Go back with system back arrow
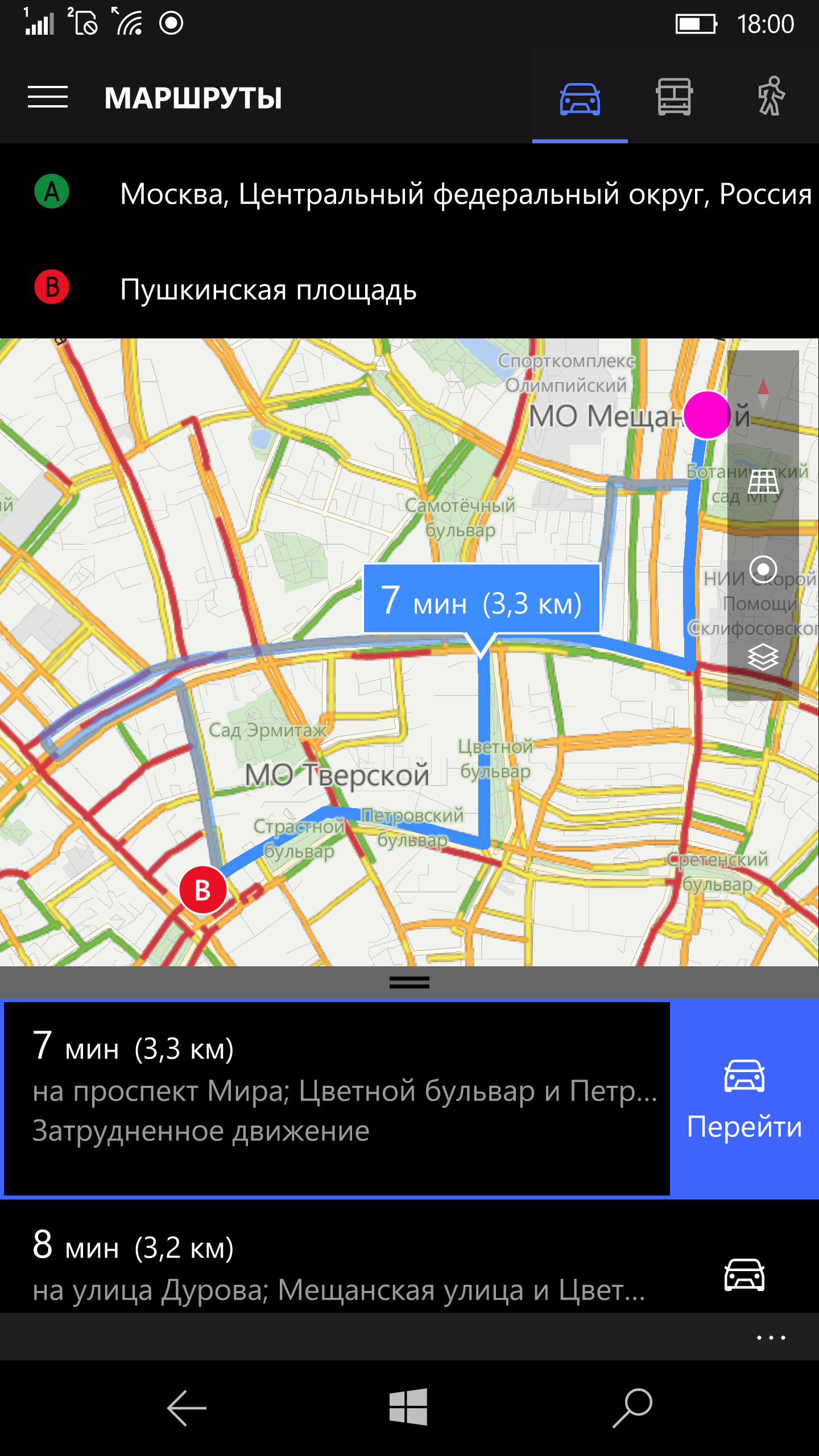Viewport: 819px width, 1456px height. click(x=187, y=1408)
